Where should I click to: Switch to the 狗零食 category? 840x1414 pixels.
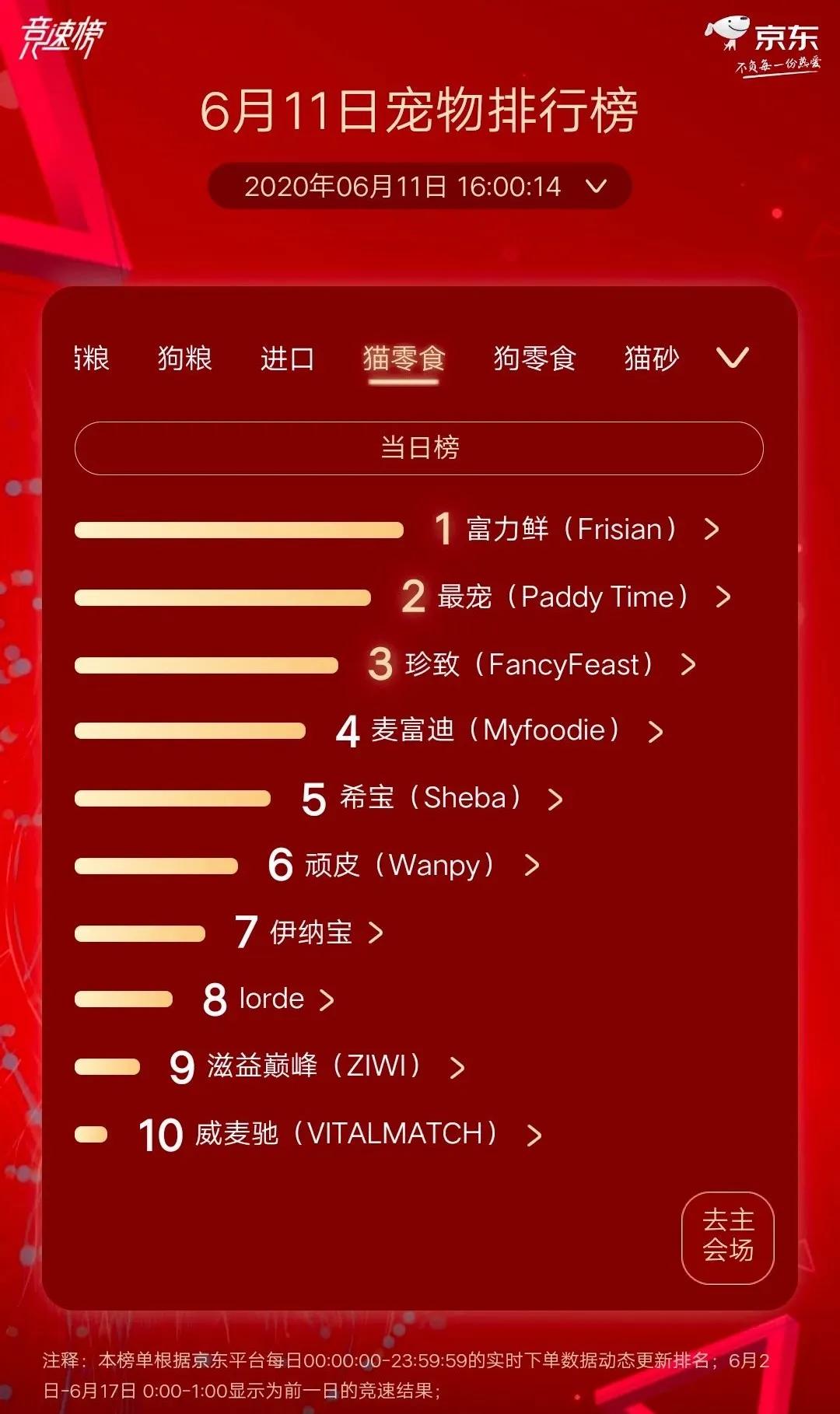tap(534, 359)
